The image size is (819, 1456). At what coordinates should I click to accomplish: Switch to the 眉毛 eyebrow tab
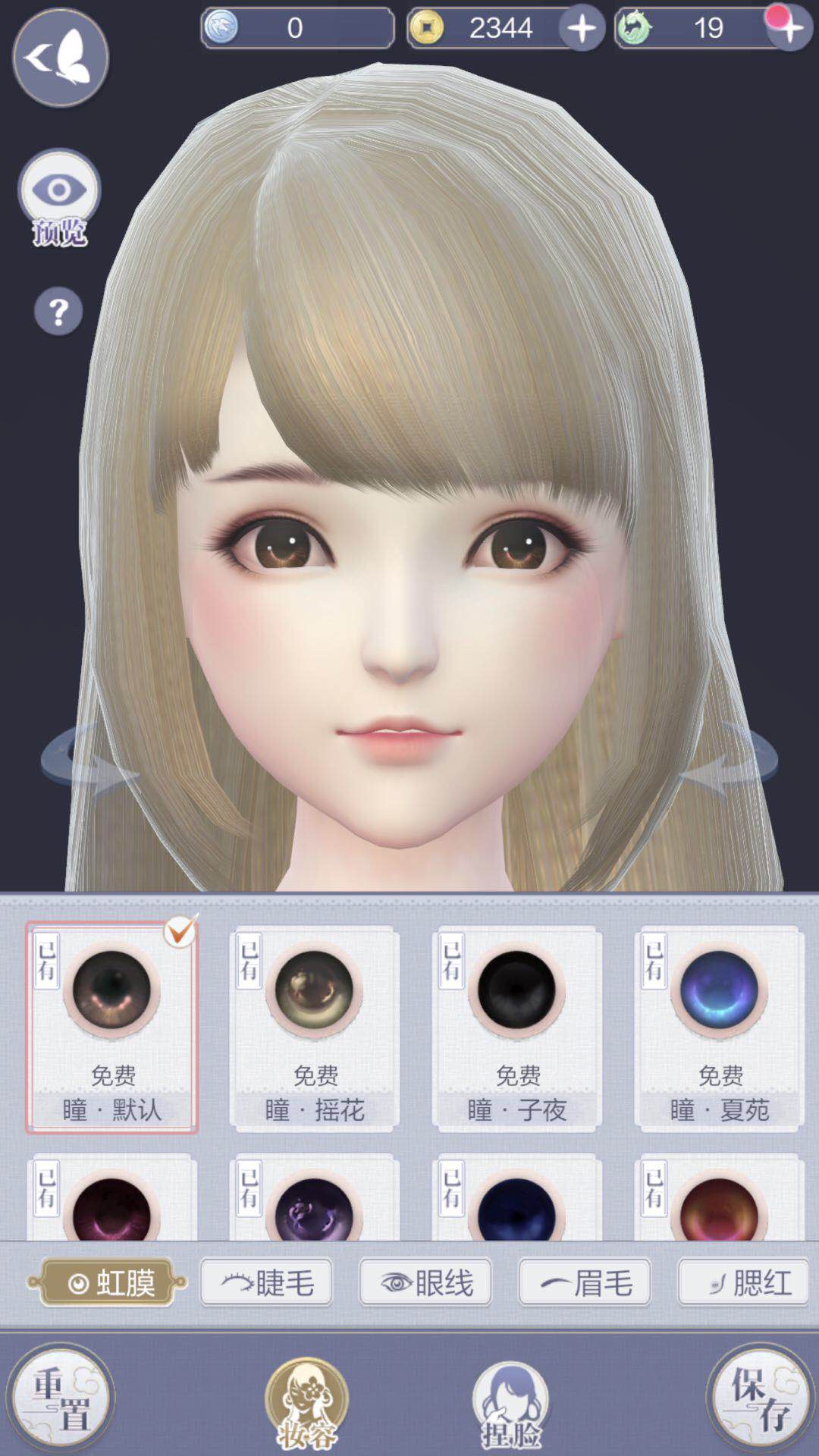coord(585,1282)
